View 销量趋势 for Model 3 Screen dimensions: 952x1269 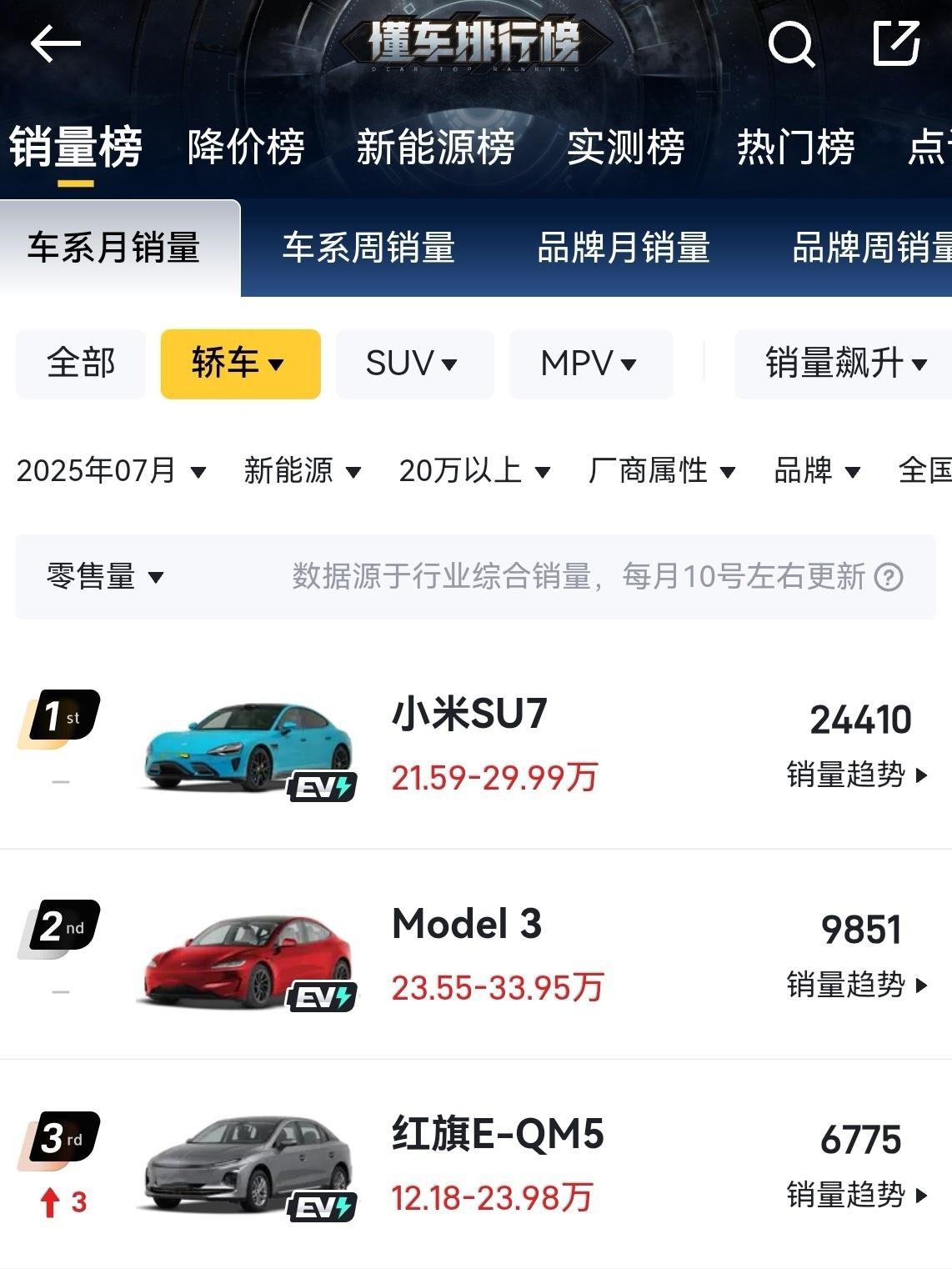857,985
